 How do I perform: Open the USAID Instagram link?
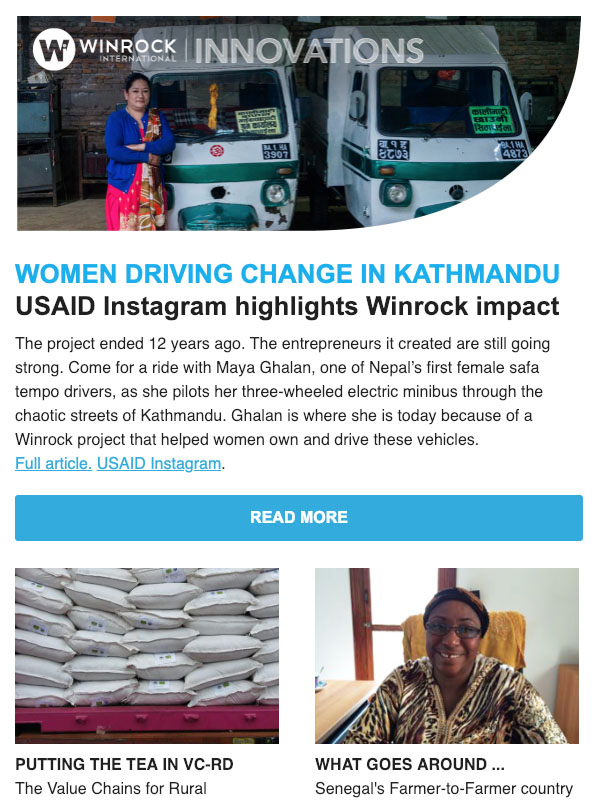158,463
